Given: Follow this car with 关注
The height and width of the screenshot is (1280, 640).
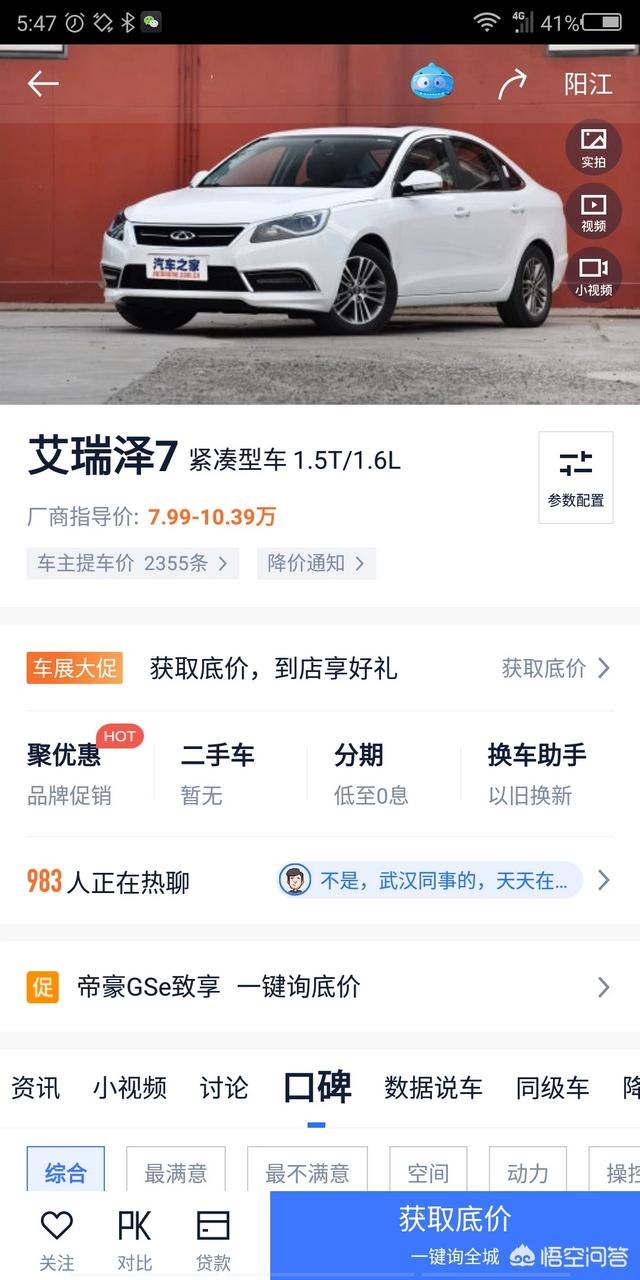Looking at the screenshot, I should pyautogui.click(x=57, y=1241).
